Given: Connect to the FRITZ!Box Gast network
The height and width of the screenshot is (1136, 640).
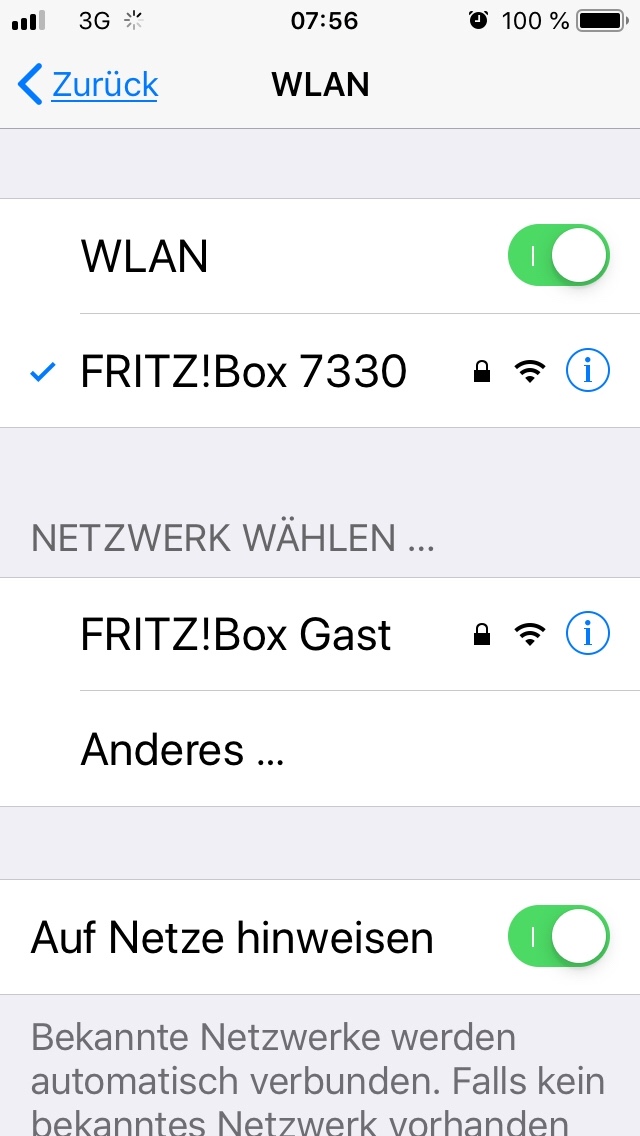Looking at the screenshot, I should [320, 634].
